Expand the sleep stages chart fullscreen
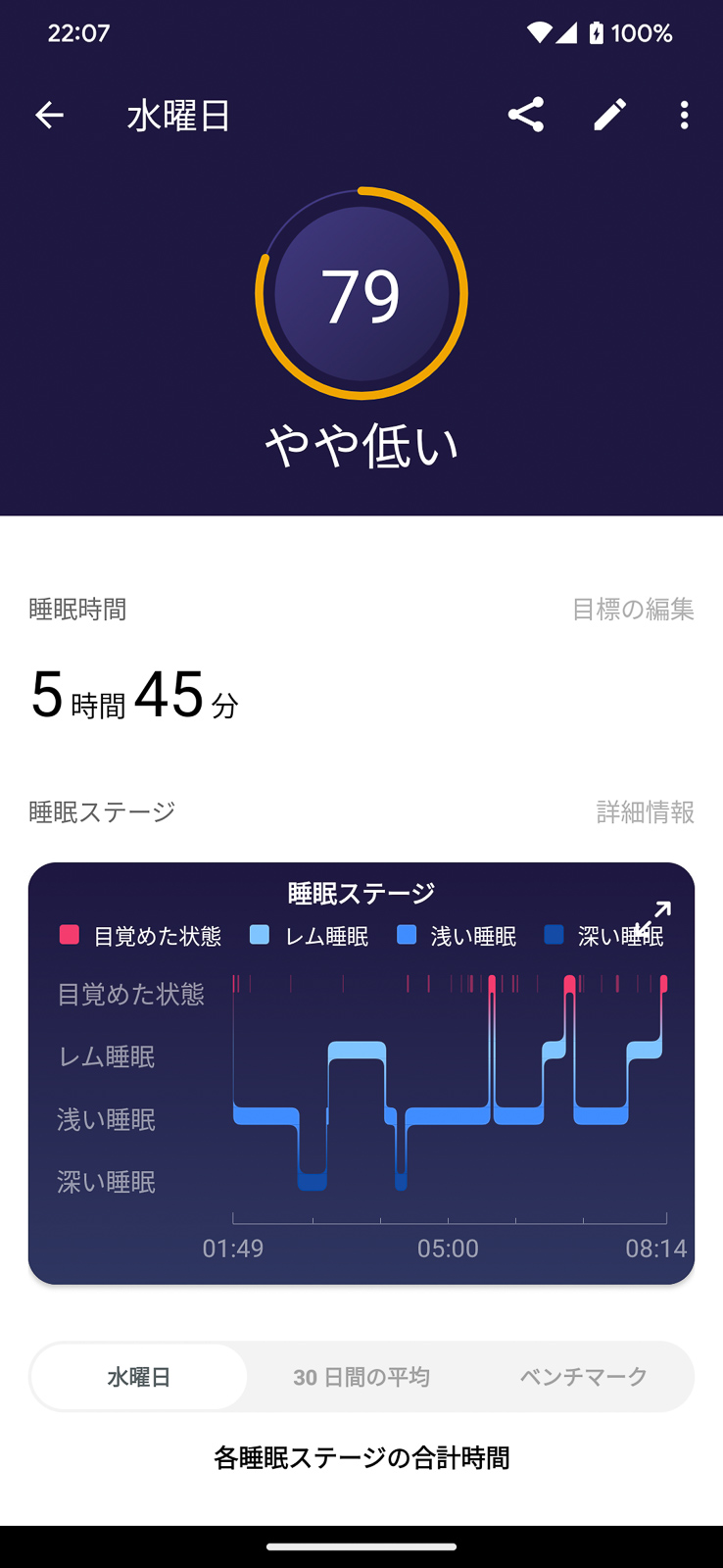The image size is (723, 1568). [x=657, y=914]
